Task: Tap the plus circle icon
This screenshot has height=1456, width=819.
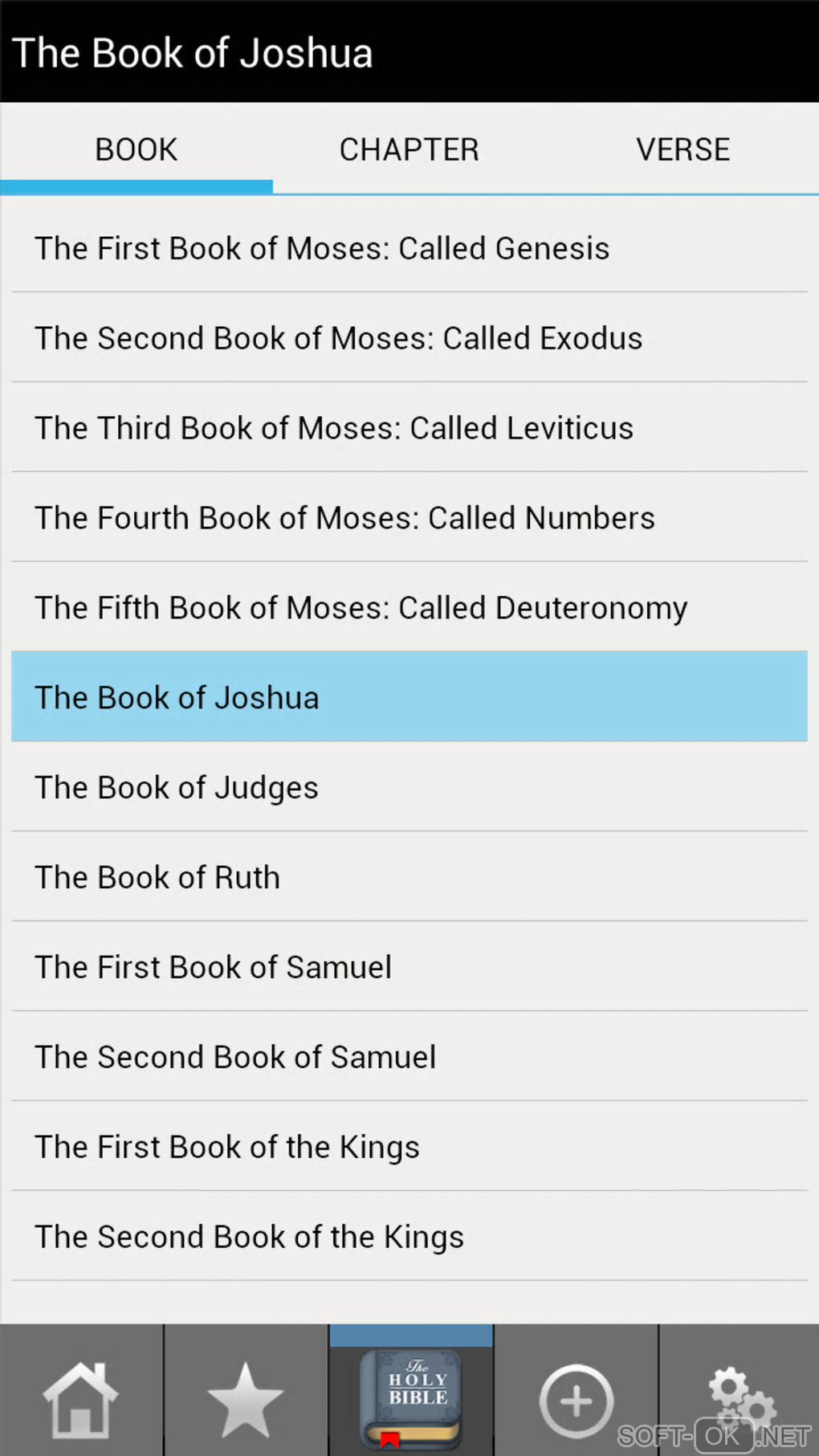Action: (x=576, y=1401)
